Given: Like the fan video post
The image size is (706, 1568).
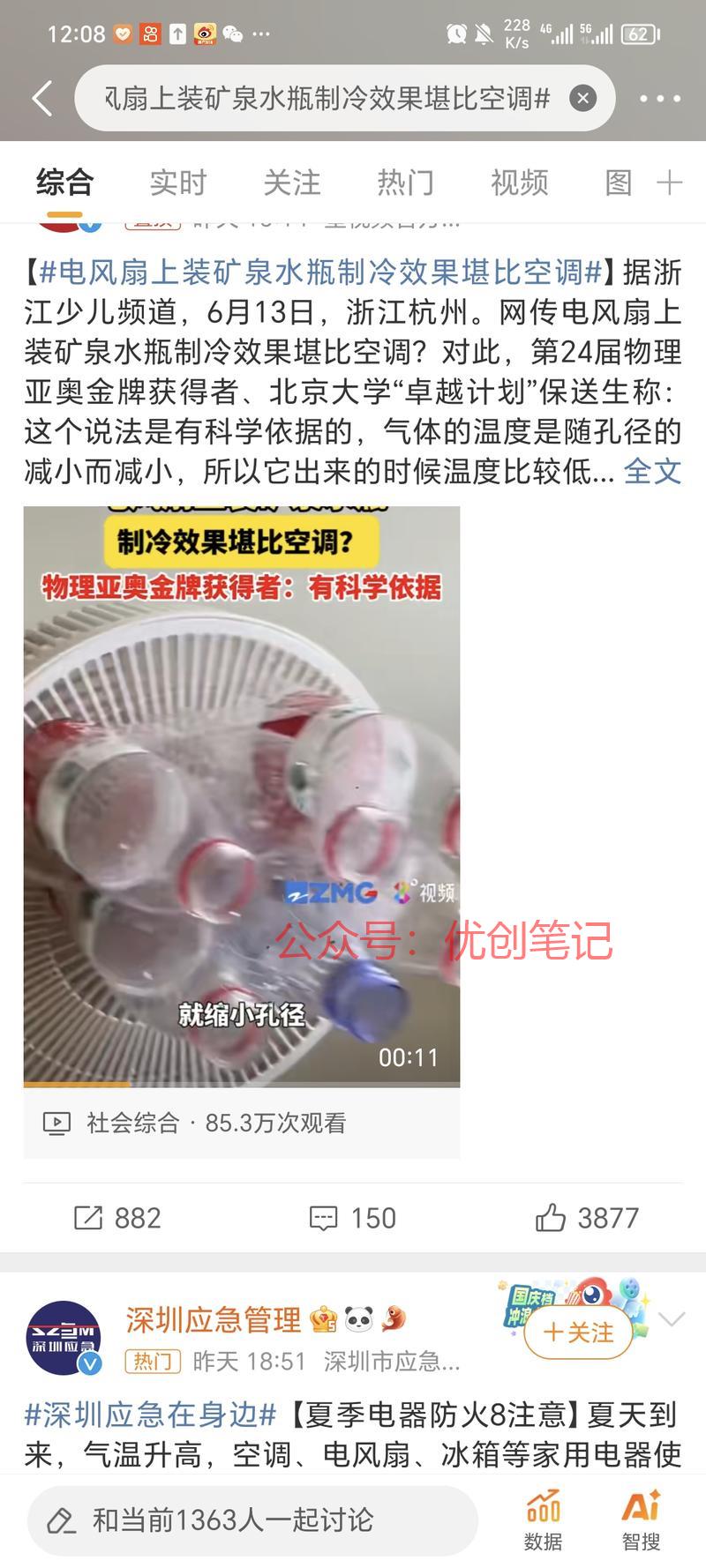Looking at the screenshot, I should pos(586,1218).
